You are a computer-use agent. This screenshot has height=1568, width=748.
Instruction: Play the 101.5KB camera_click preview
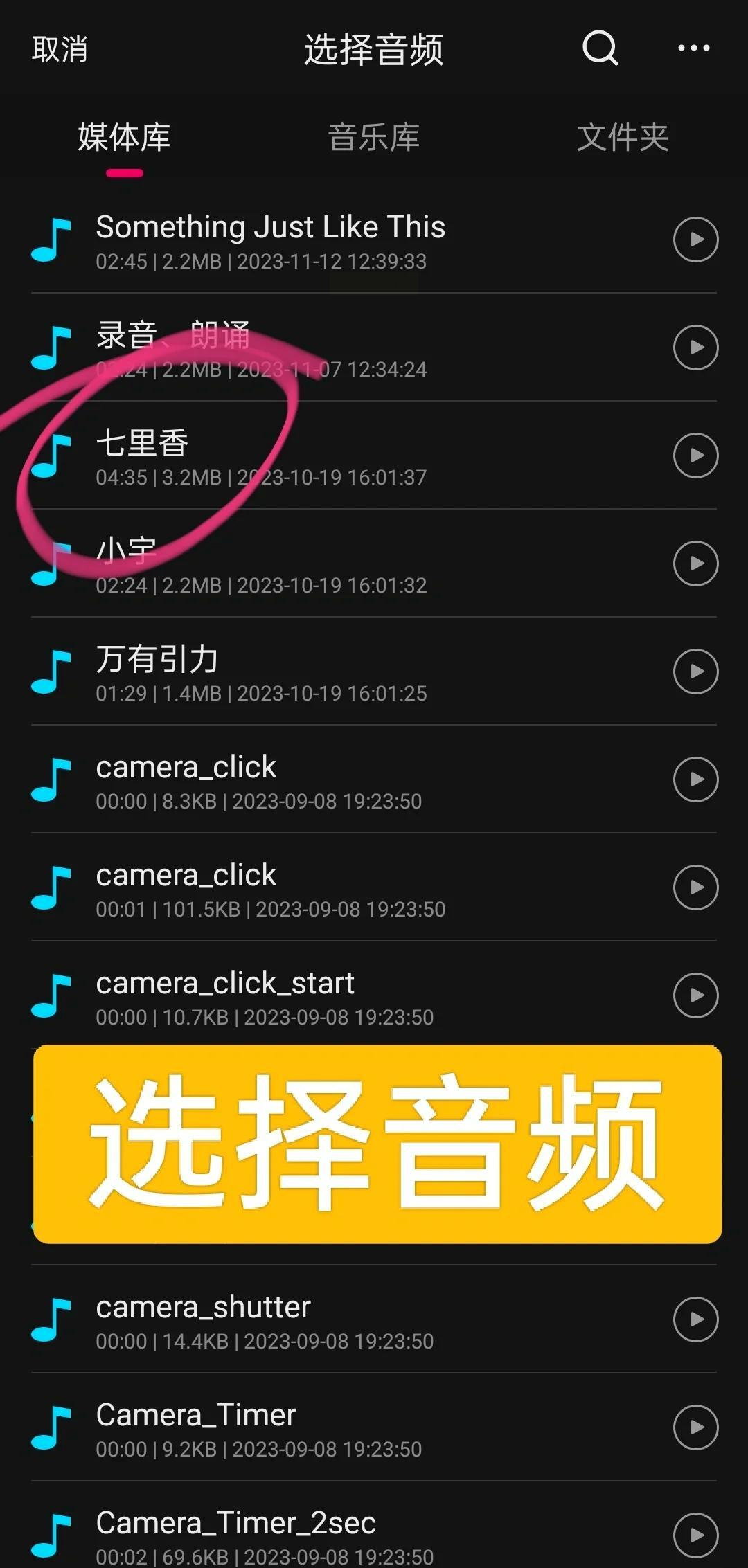pyautogui.click(x=695, y=887)
